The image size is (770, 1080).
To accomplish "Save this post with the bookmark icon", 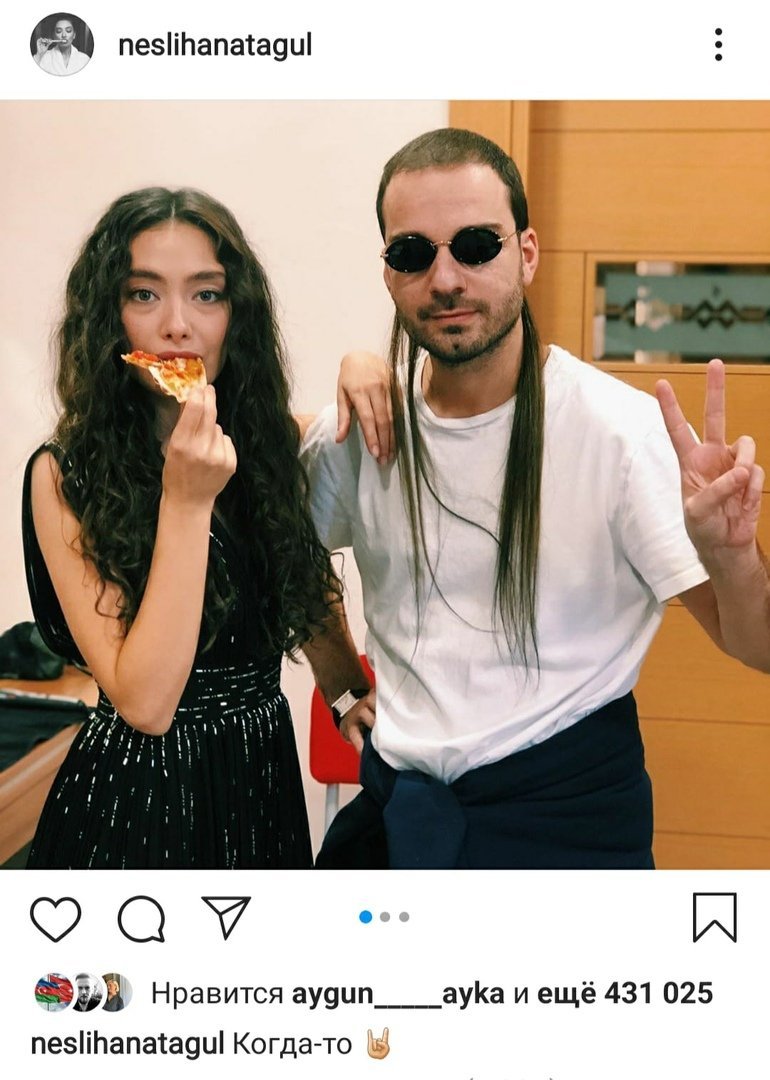I will (x=714, y=918).
